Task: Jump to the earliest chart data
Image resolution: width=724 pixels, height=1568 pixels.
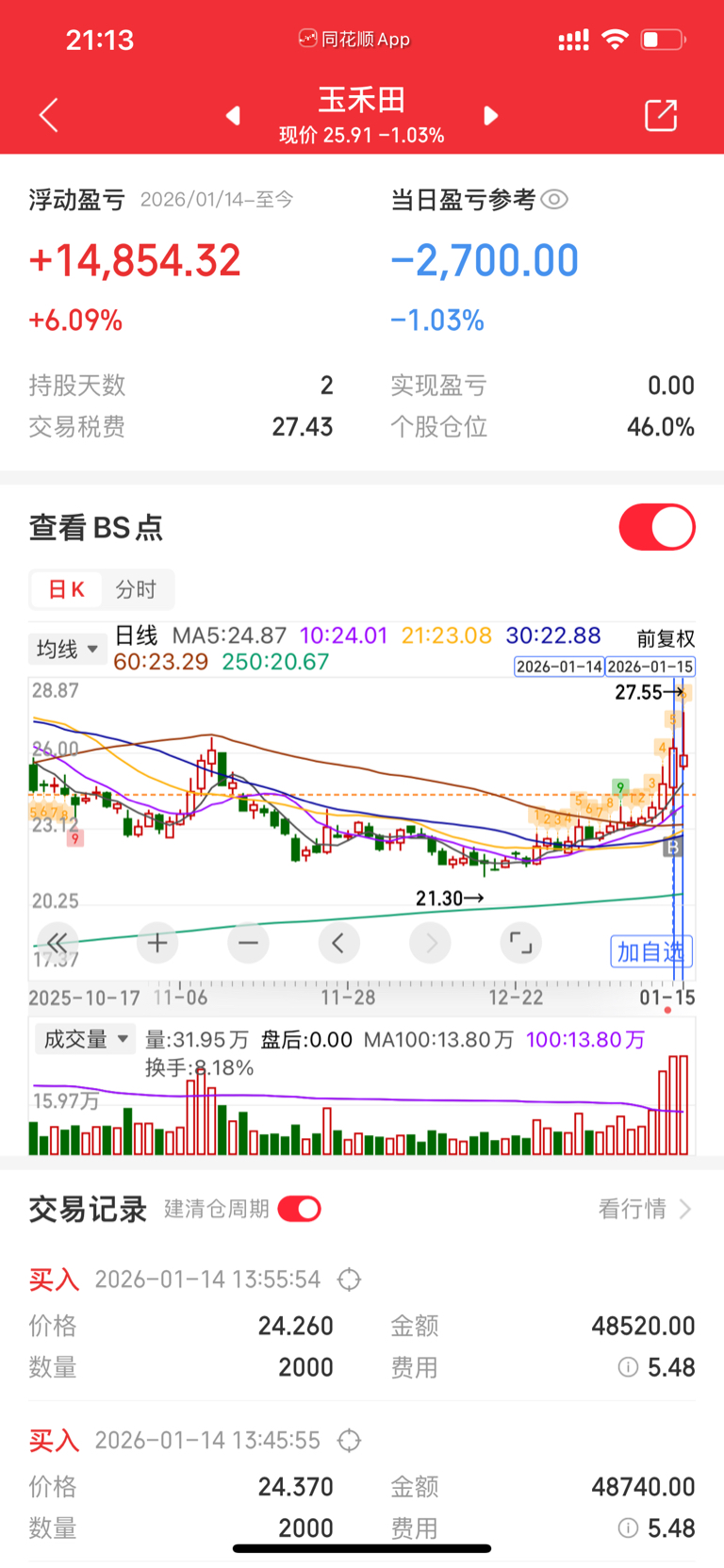Action: [58, 942]
